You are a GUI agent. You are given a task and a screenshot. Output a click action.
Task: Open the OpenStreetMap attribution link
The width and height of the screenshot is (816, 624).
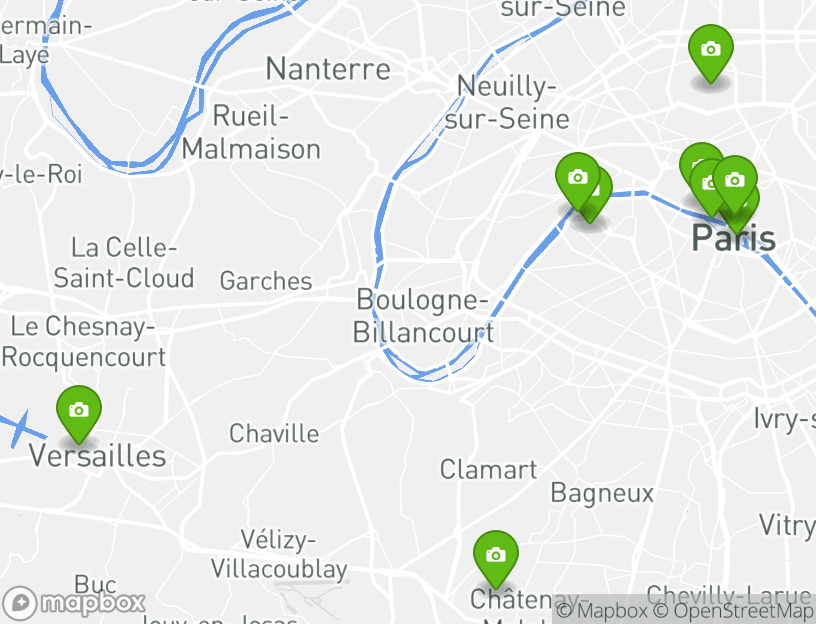734,610
